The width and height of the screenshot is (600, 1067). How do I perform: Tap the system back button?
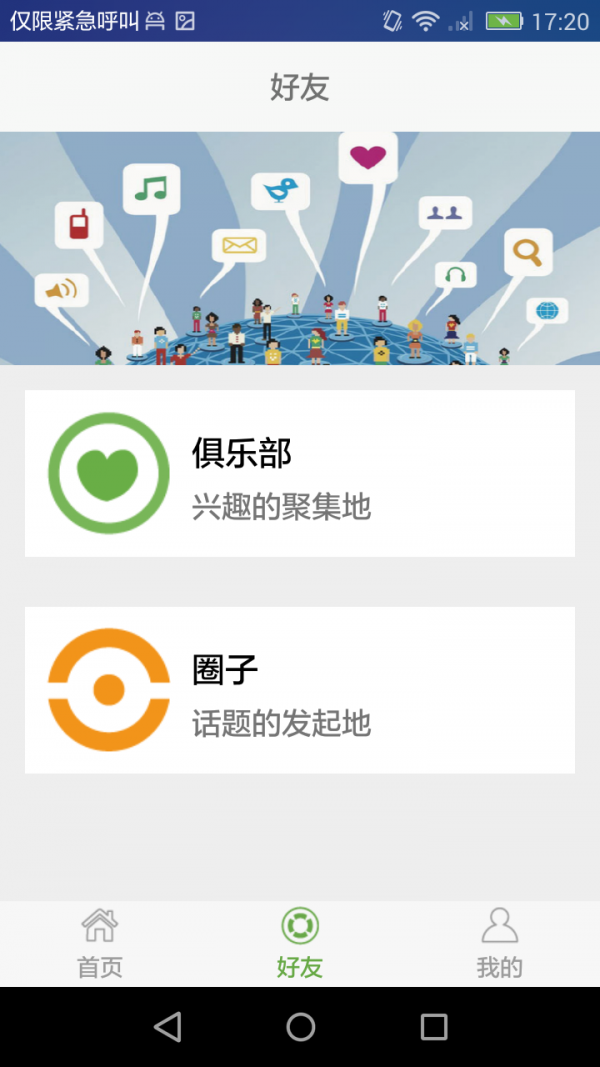(x=168, y=1026)
